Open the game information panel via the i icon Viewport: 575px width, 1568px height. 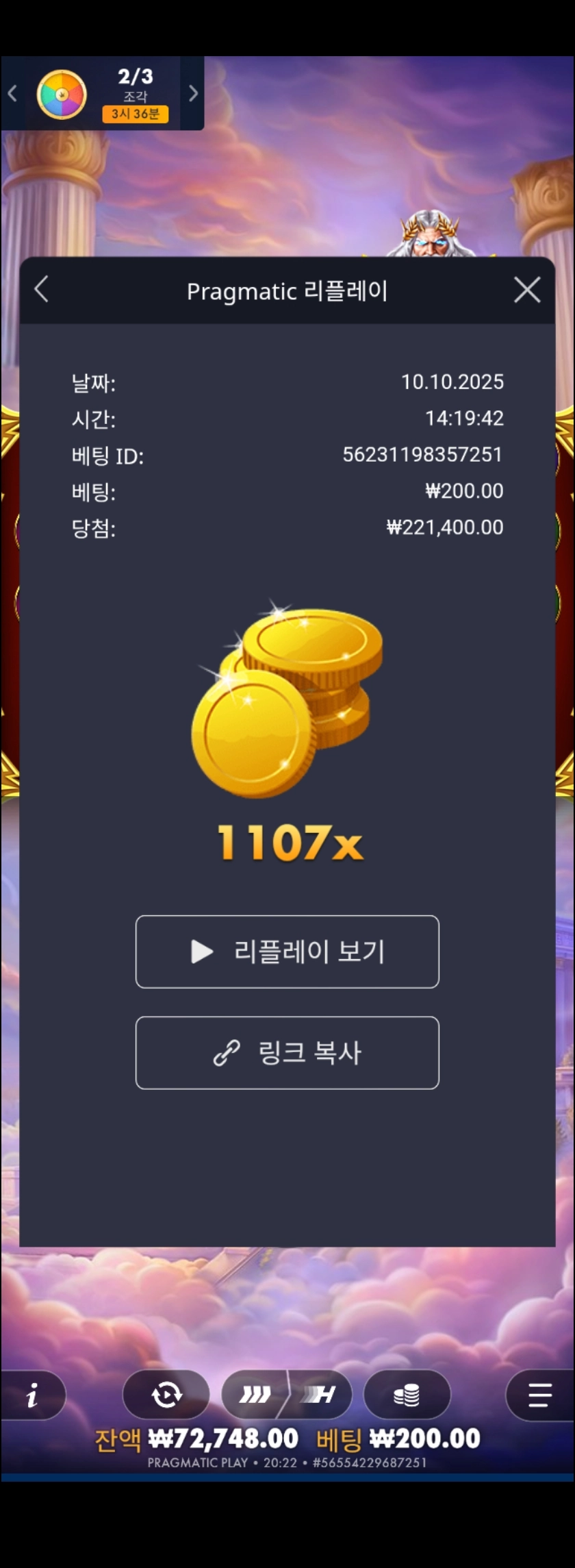click(x=34, y=1395)
